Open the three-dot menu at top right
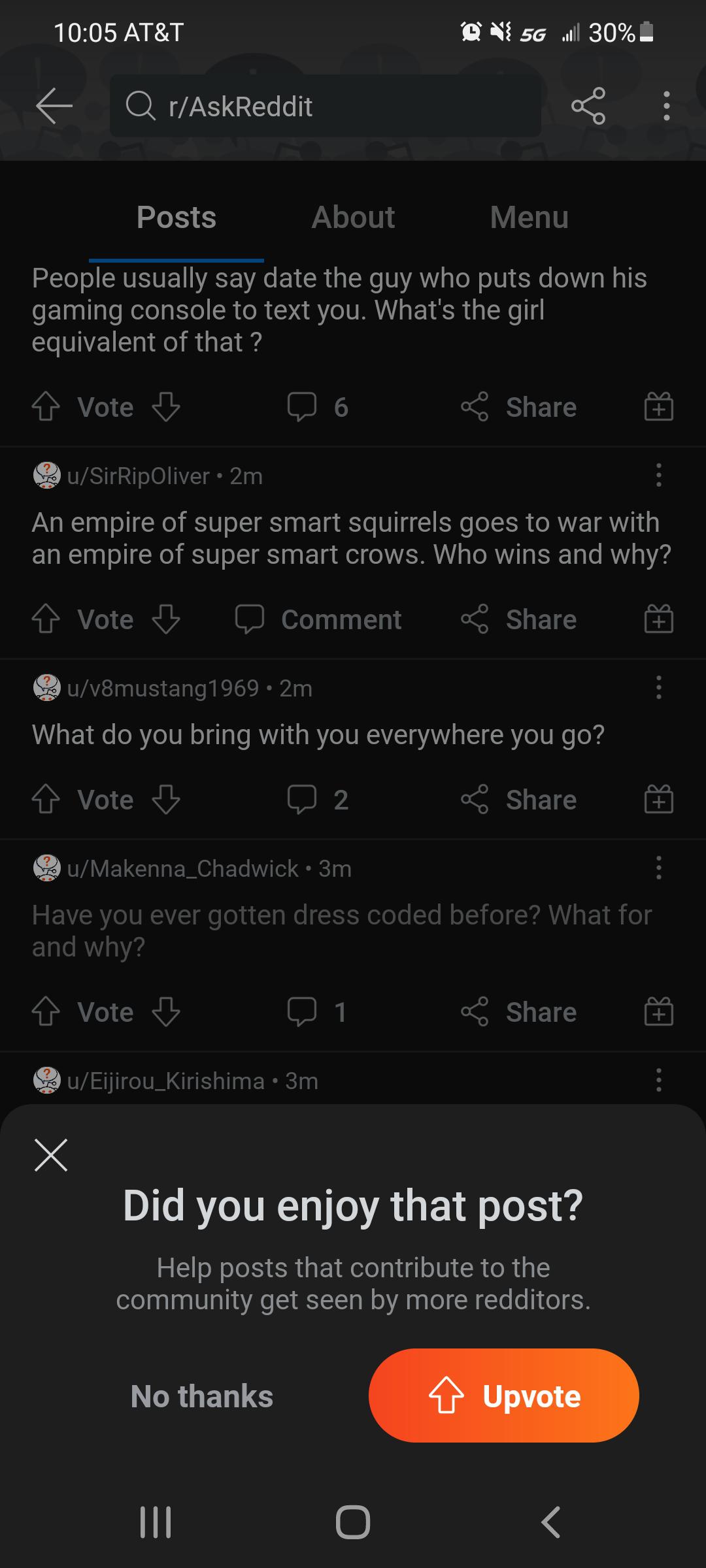This screenshot has width=706, height=1568. (x=666, y=106)
